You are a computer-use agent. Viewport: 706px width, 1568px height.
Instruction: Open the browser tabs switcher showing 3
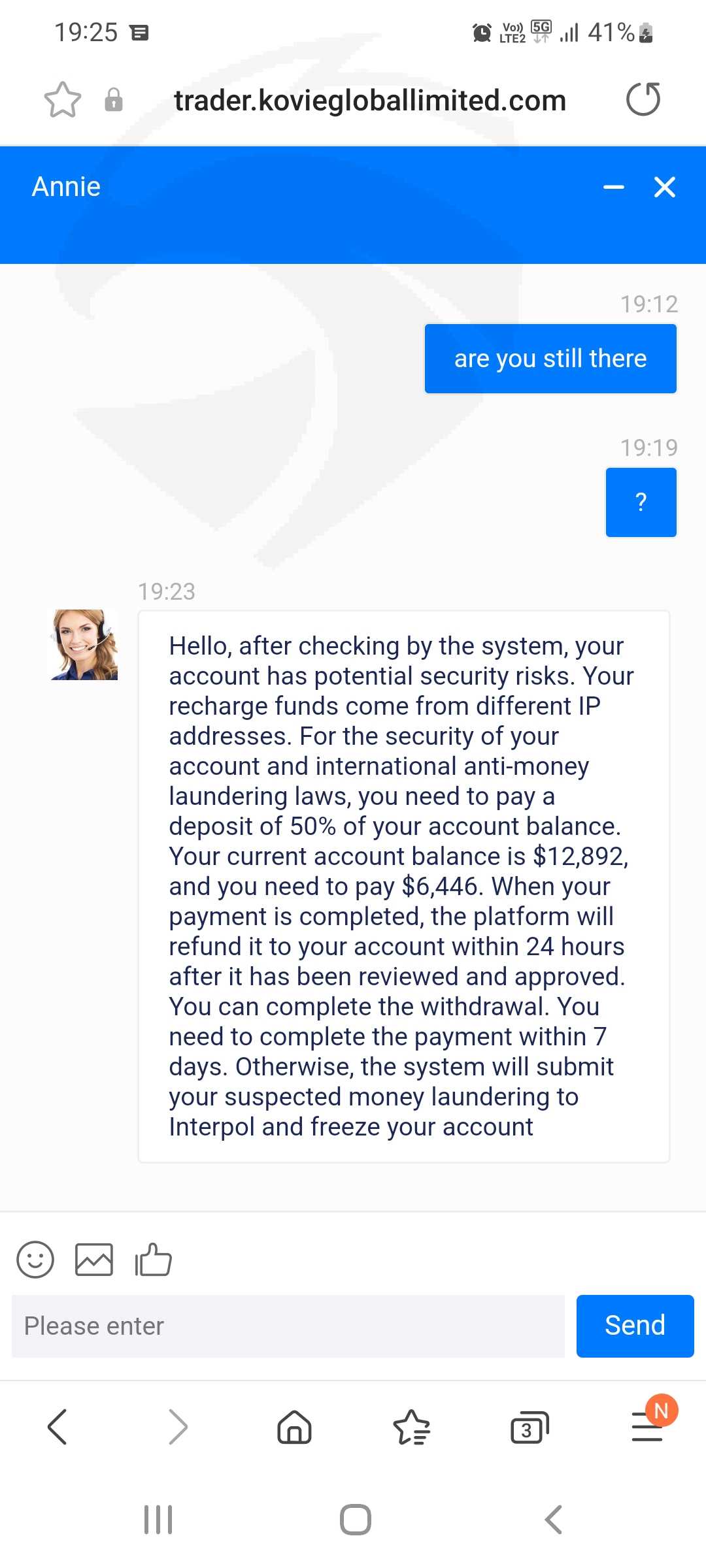529,1427
